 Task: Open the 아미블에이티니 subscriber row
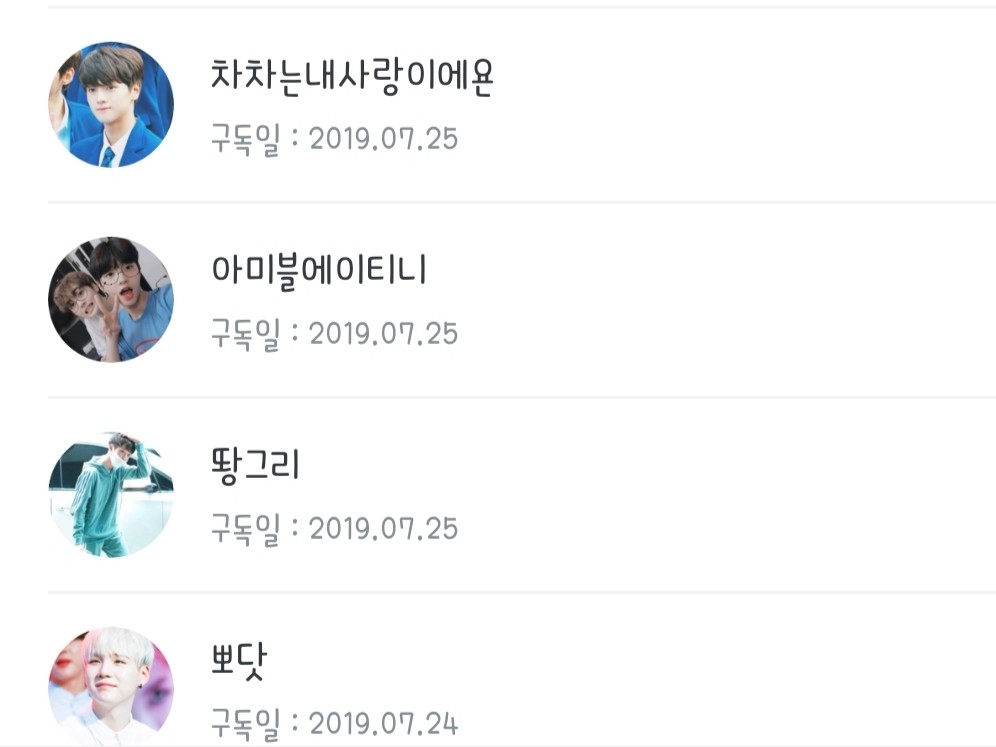tap(320, 271)
